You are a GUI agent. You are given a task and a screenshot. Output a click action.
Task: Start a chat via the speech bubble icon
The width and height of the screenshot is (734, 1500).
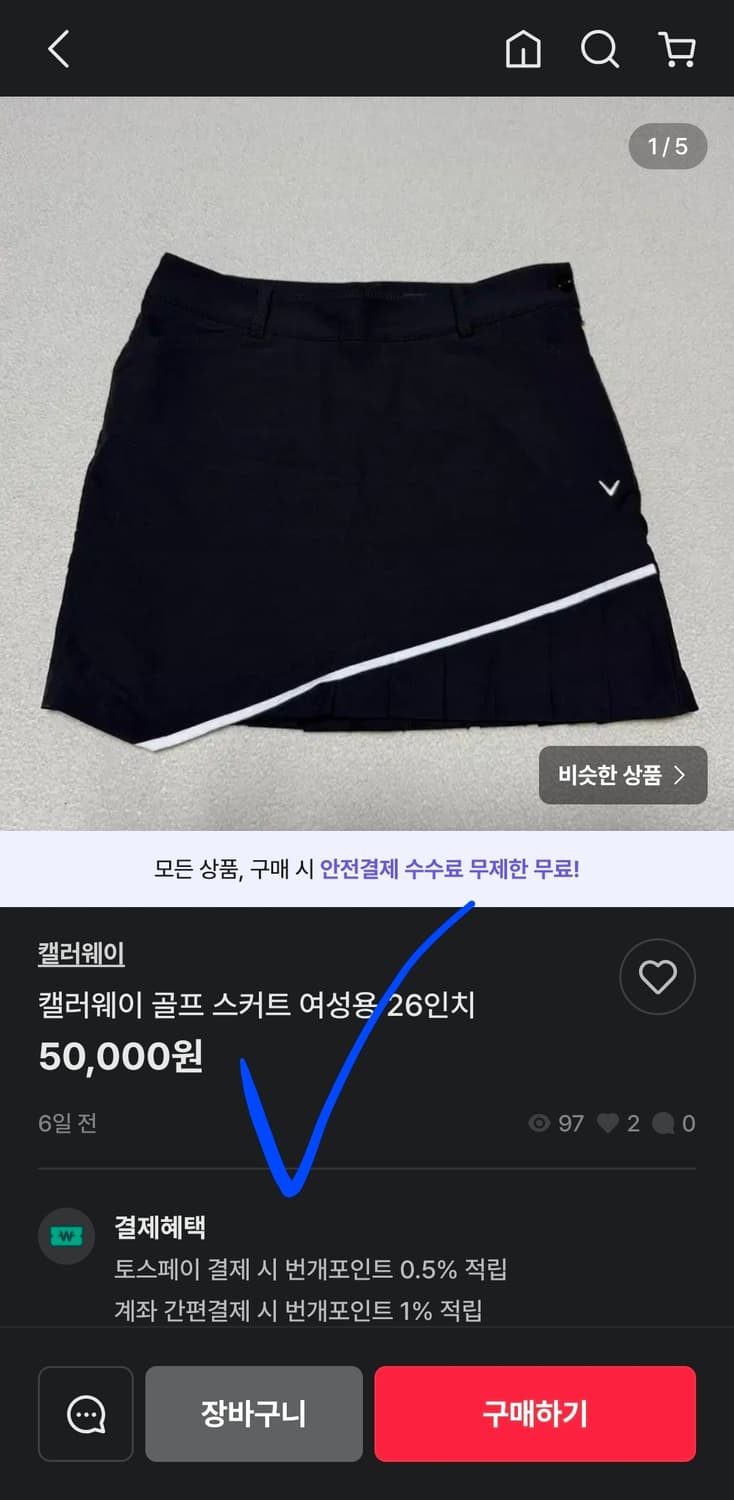(x=85, y=1413)
